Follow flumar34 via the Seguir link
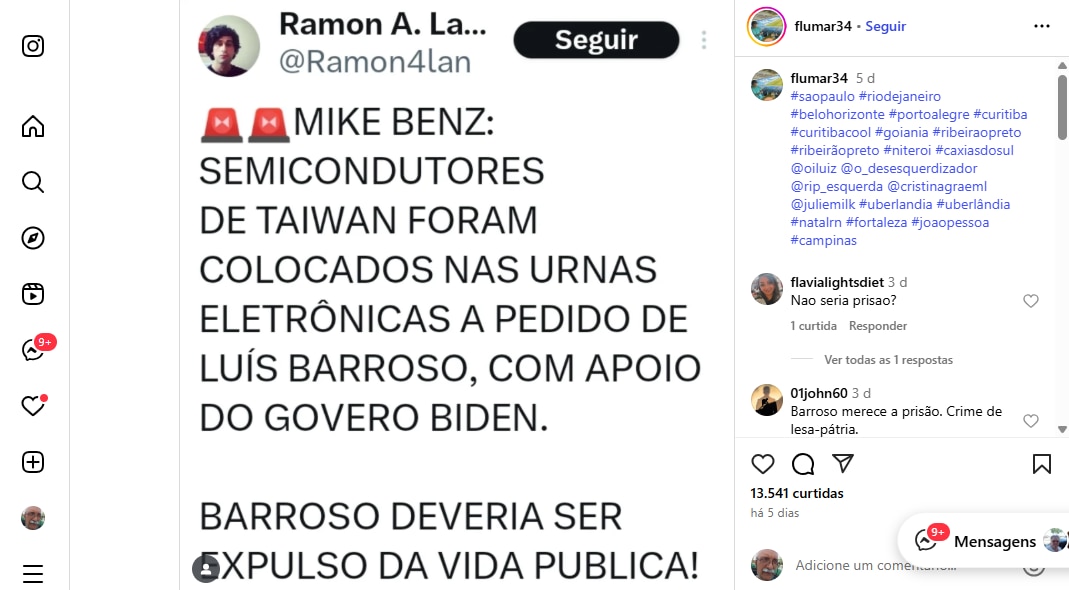This screenshot has height=590, width=1069. 885,26
